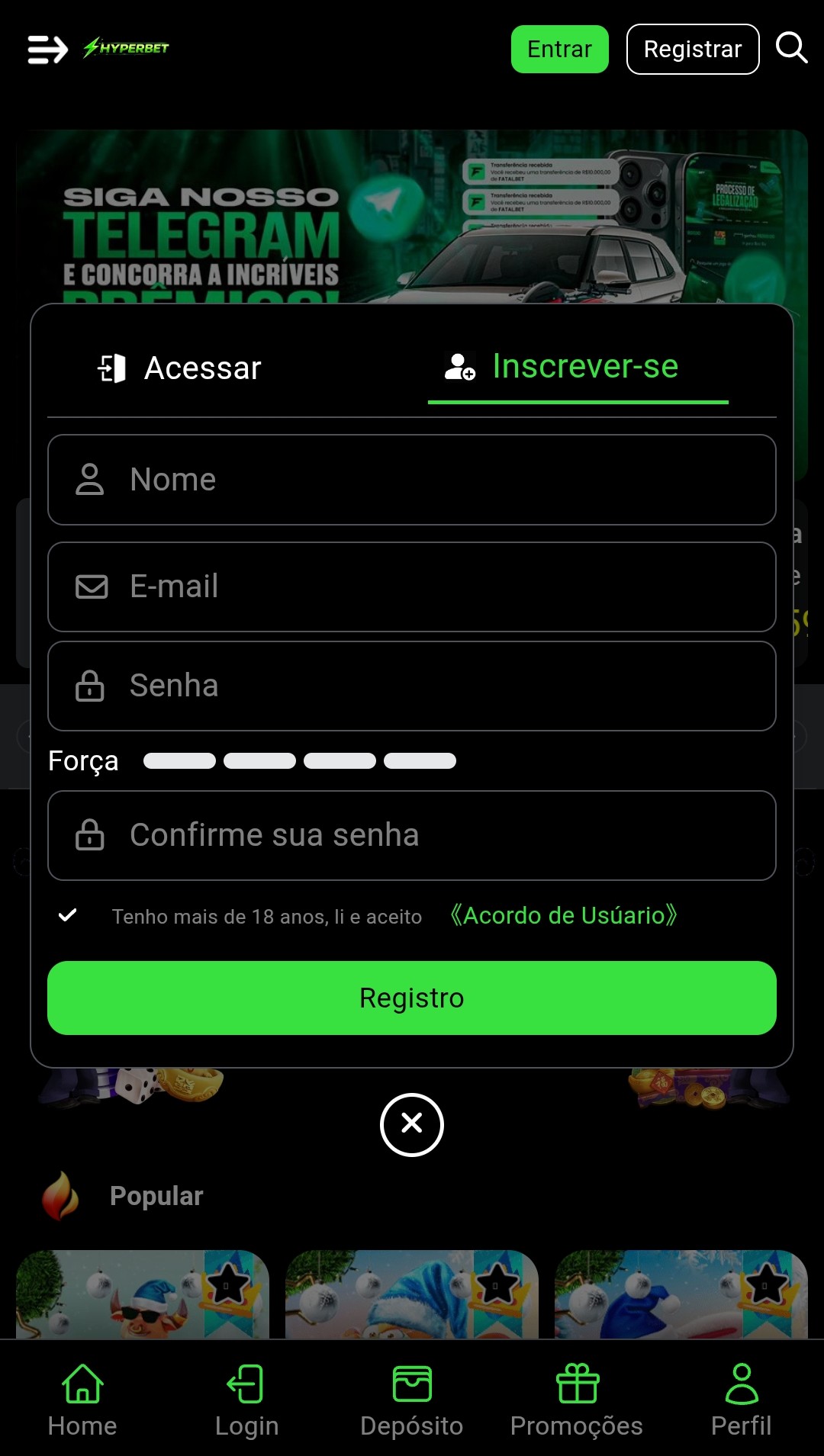Go to the Home tab

[x=82, y=1400]
